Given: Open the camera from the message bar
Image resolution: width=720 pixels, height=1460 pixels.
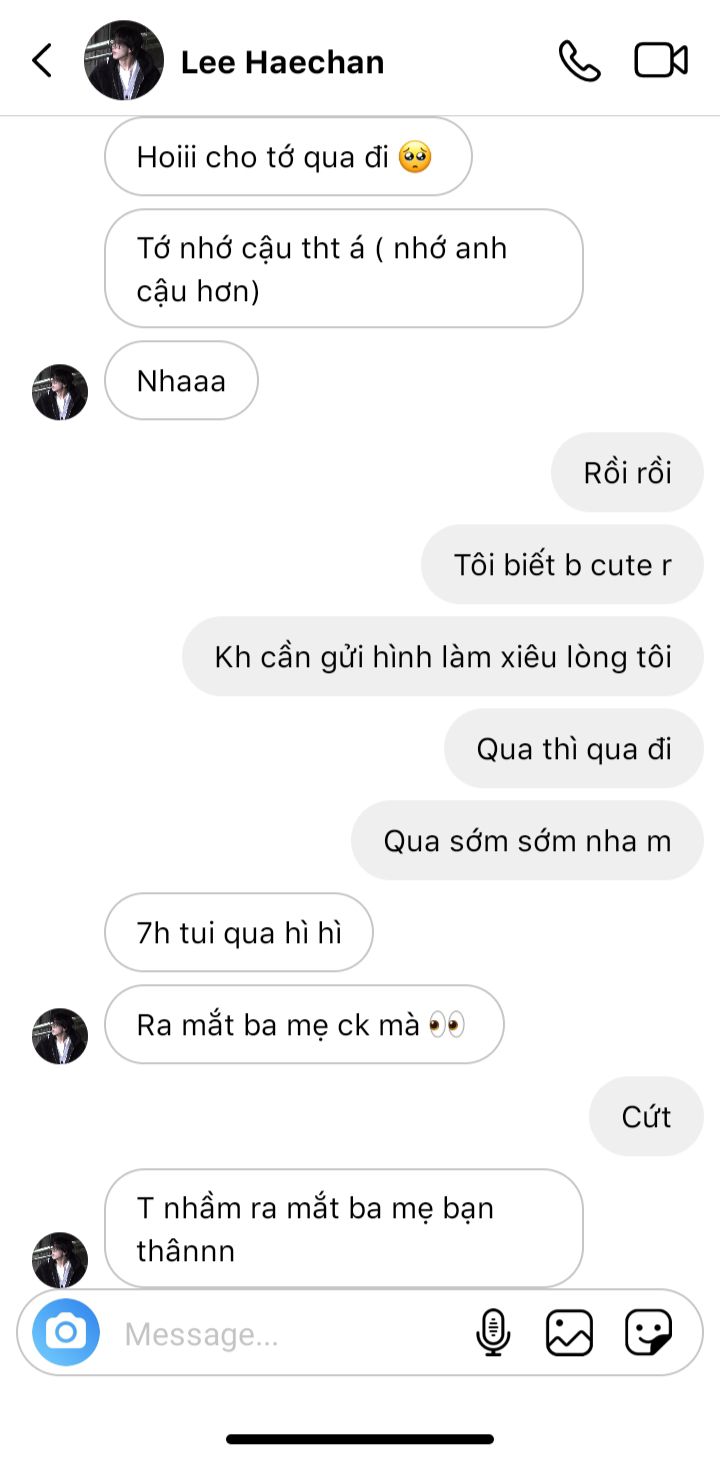Looking at the screenshot, I should pyautogui.click(x=66, y=1333).
